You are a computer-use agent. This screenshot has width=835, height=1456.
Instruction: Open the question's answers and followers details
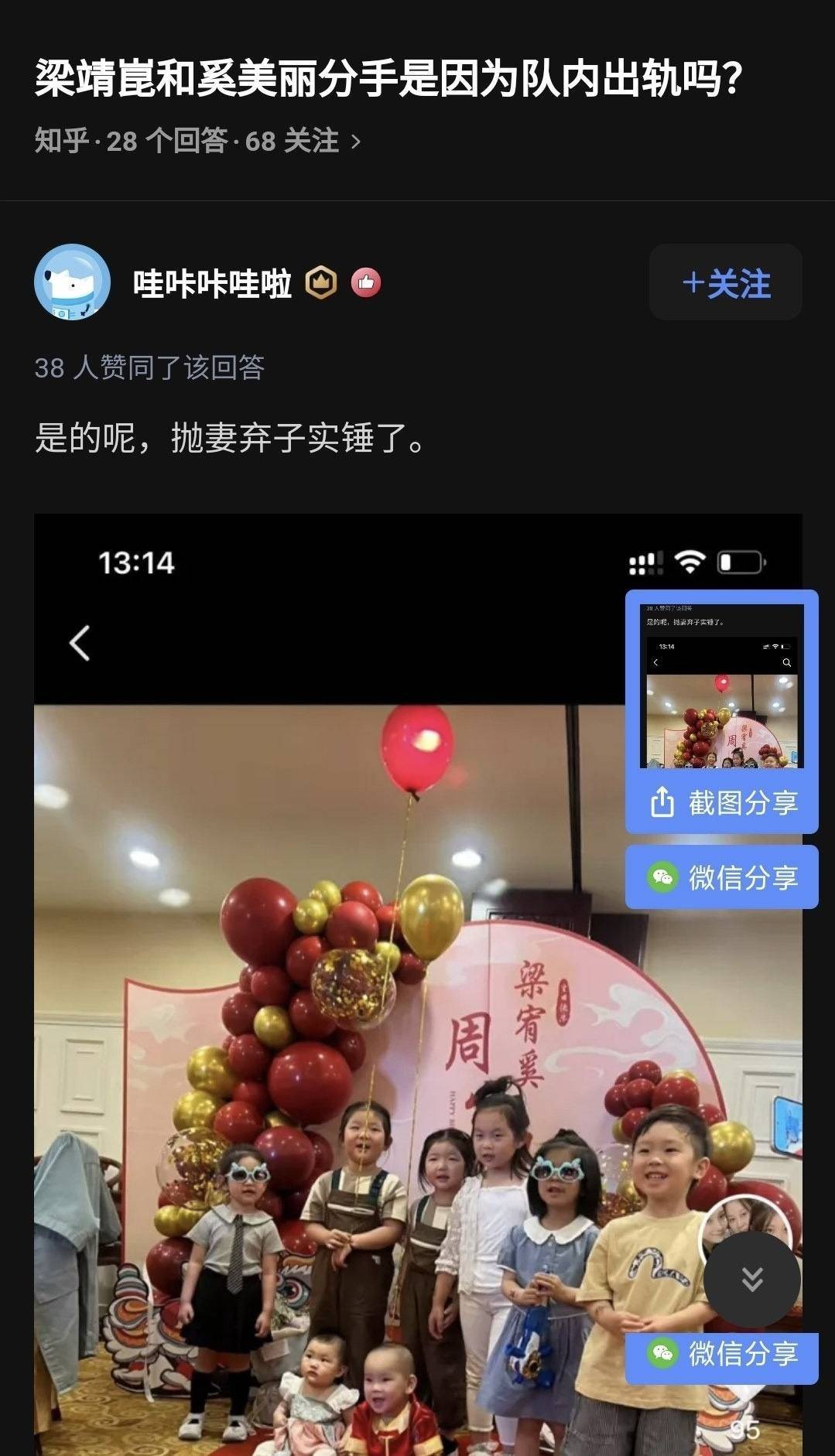(197, 142)
